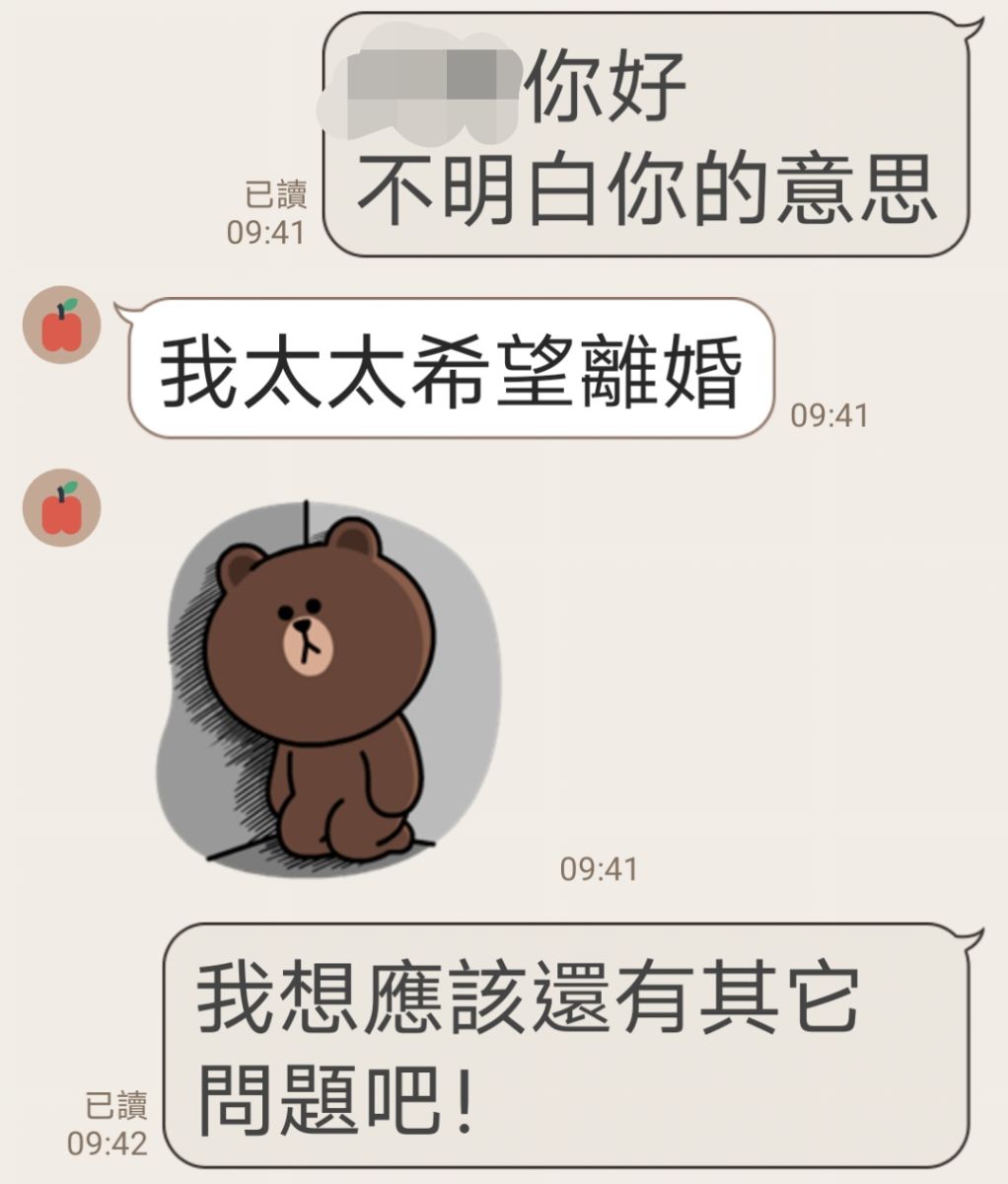
Task: Open sender's apple avatar beside 我太太希望離婚 message
Action: 62,326
